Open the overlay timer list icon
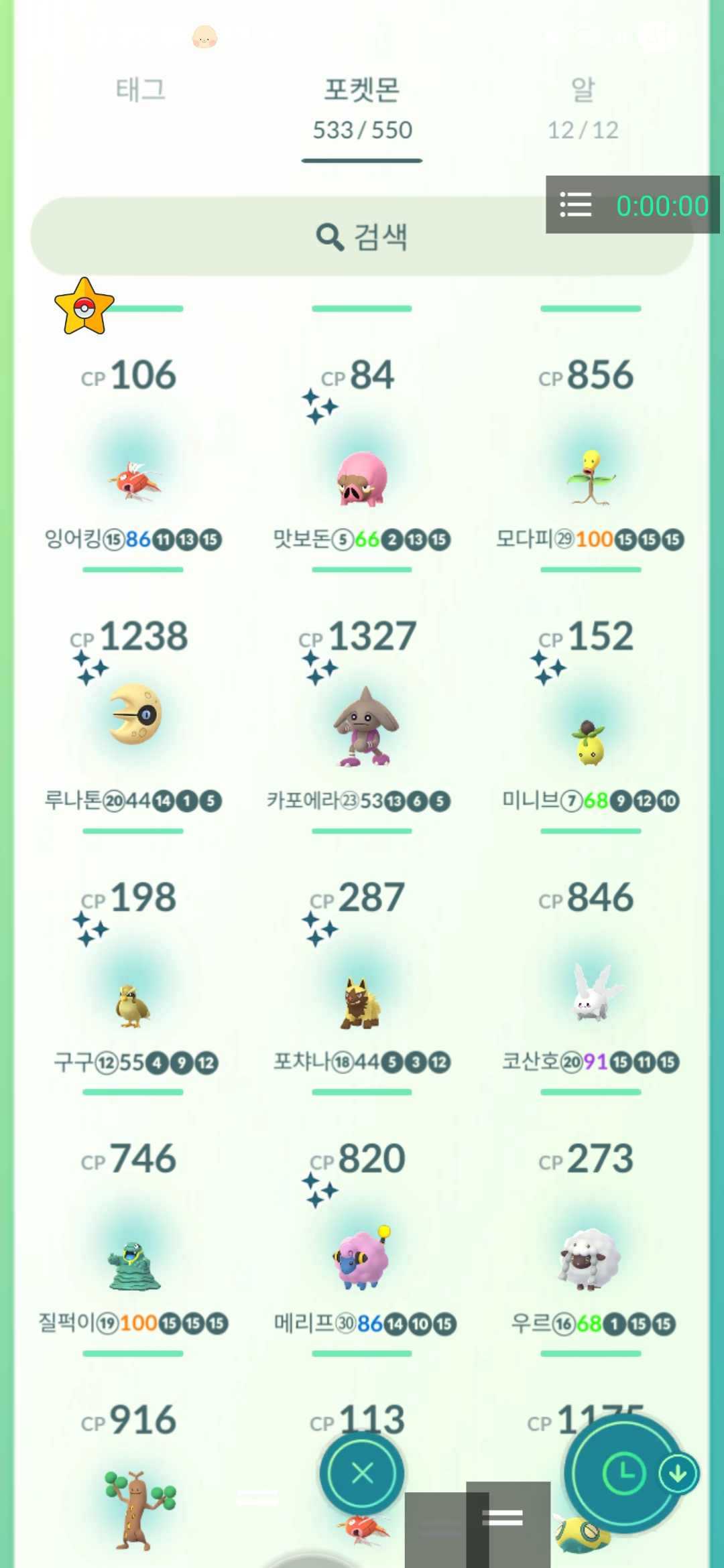This screenshot has height=1568, width=724. (x=575, y=205)
